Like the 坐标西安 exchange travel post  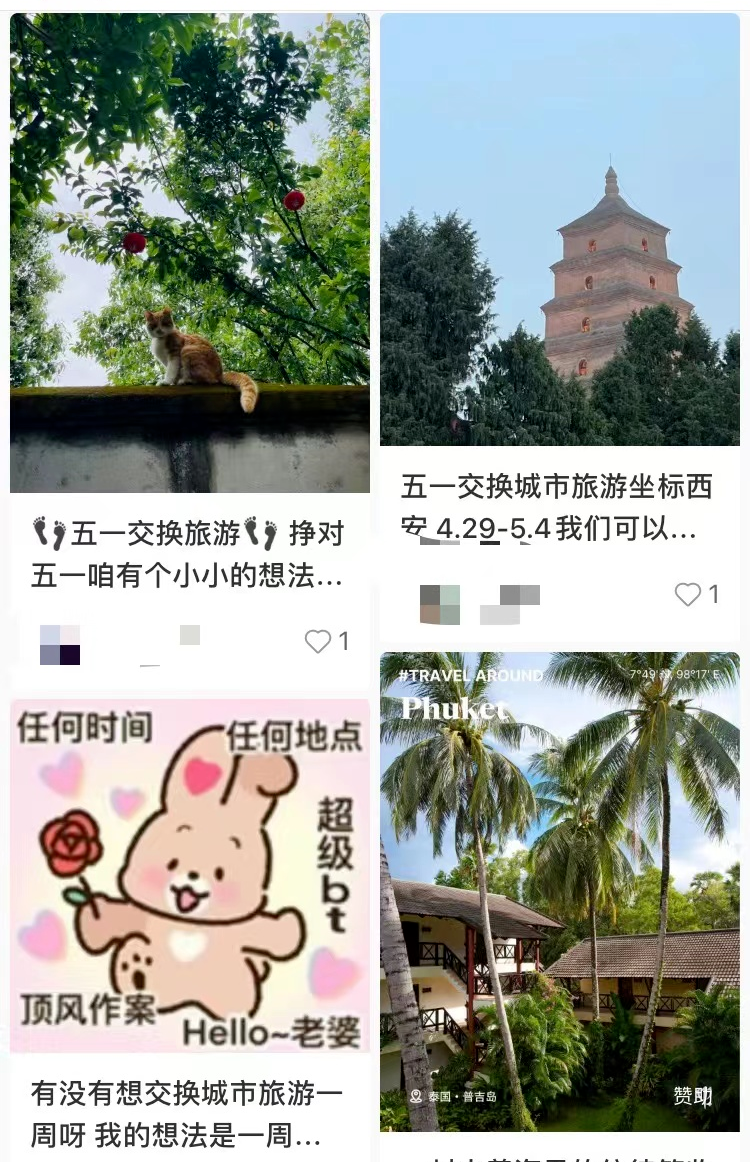(688, 595)
